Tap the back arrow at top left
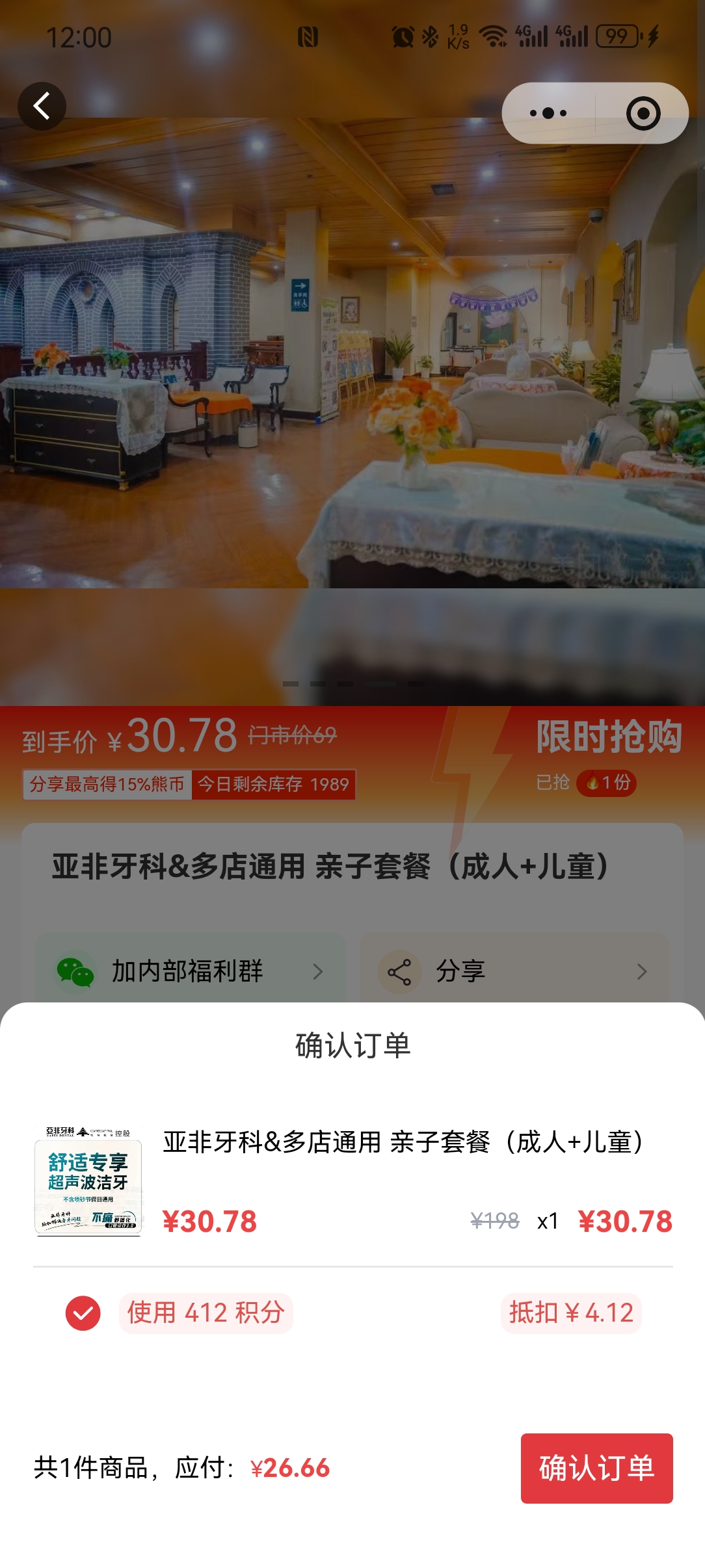 (x=42, y=106)
